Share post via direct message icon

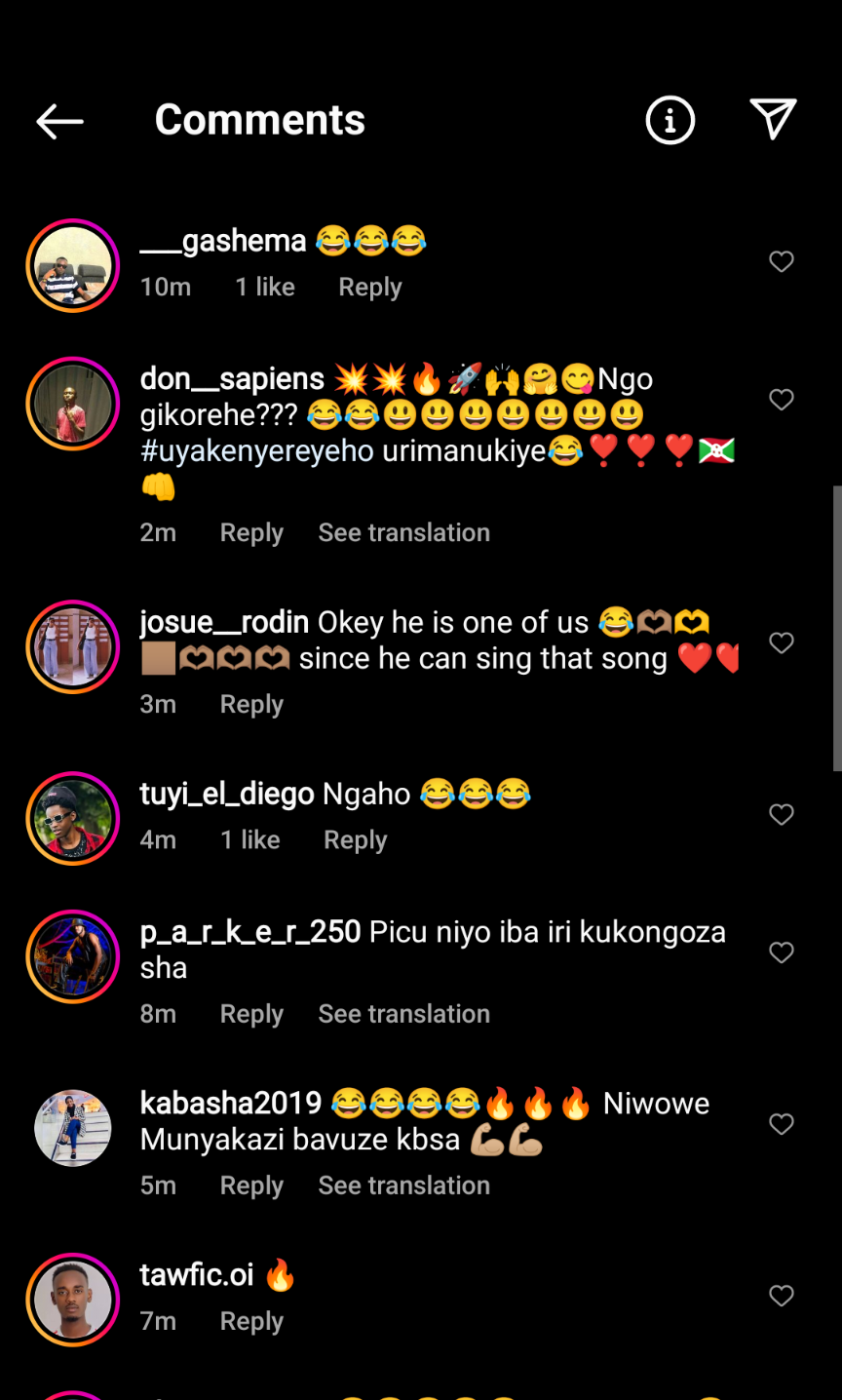(774, 120)
